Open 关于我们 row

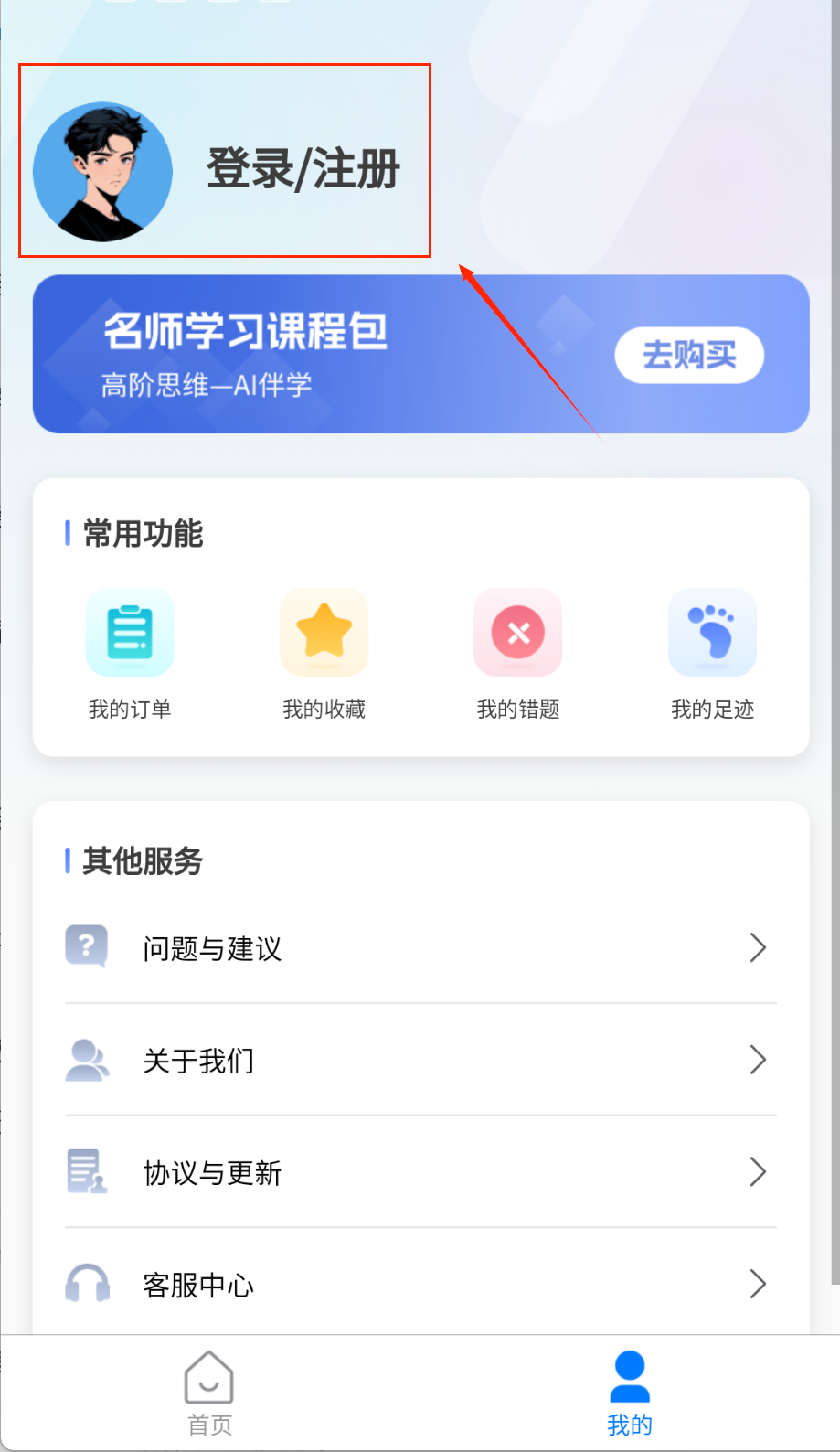coord(420,1061)
